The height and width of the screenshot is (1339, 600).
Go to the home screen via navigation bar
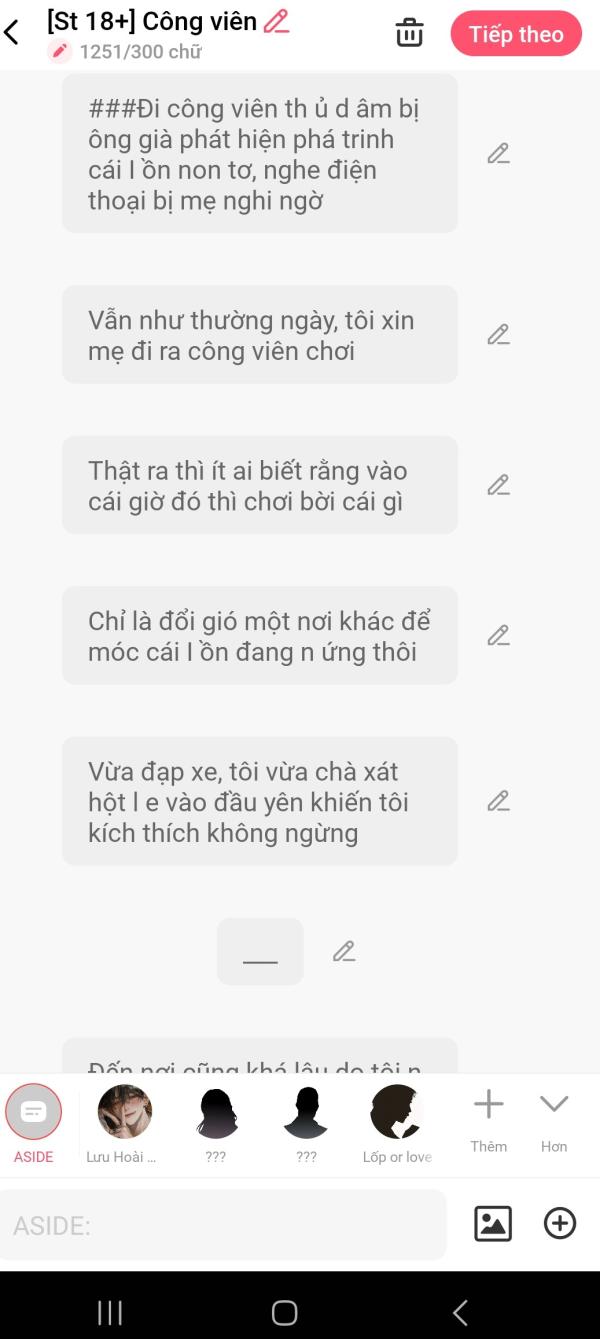tap(285, 1313)
